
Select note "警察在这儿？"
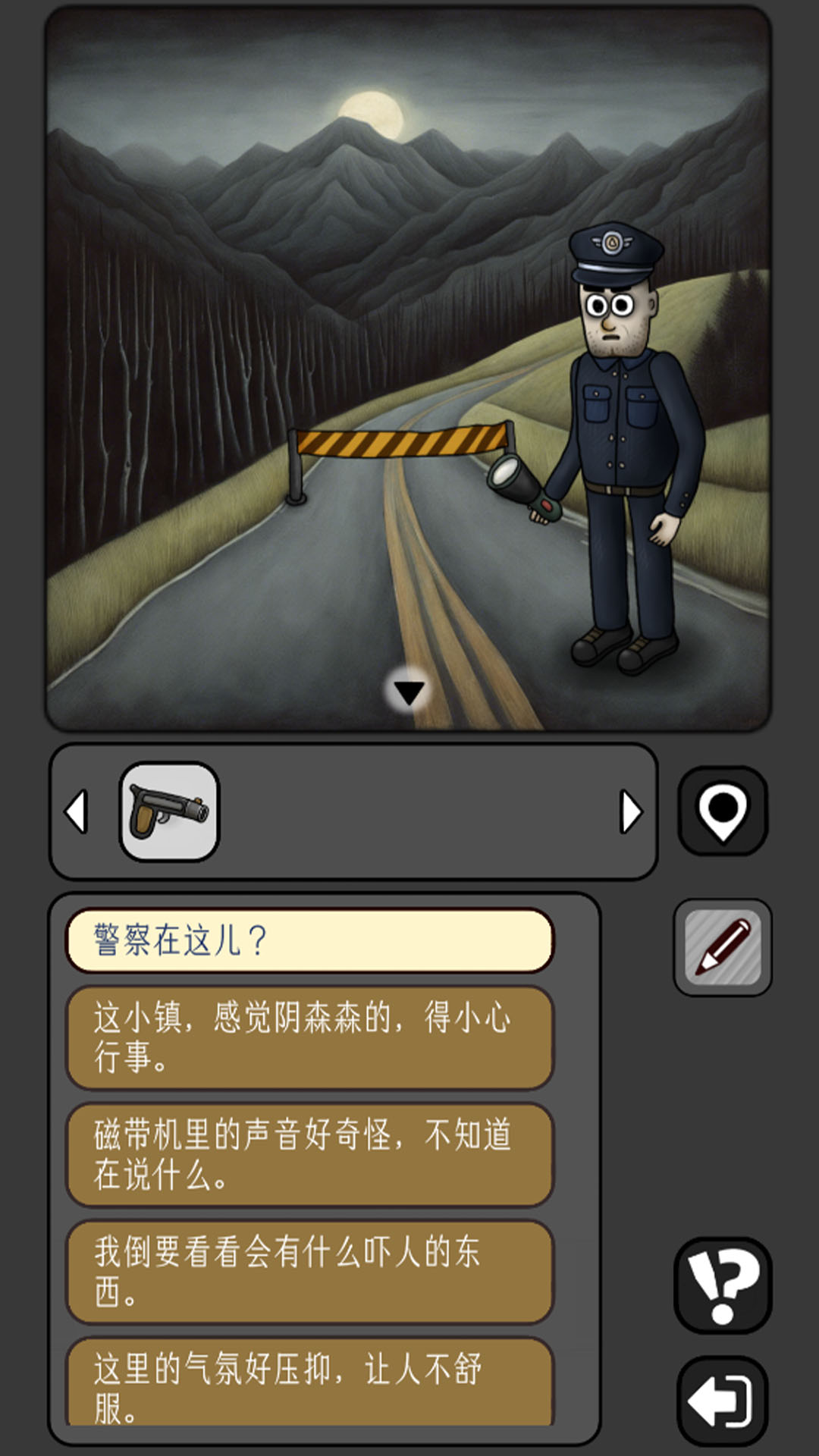(309, 940)
